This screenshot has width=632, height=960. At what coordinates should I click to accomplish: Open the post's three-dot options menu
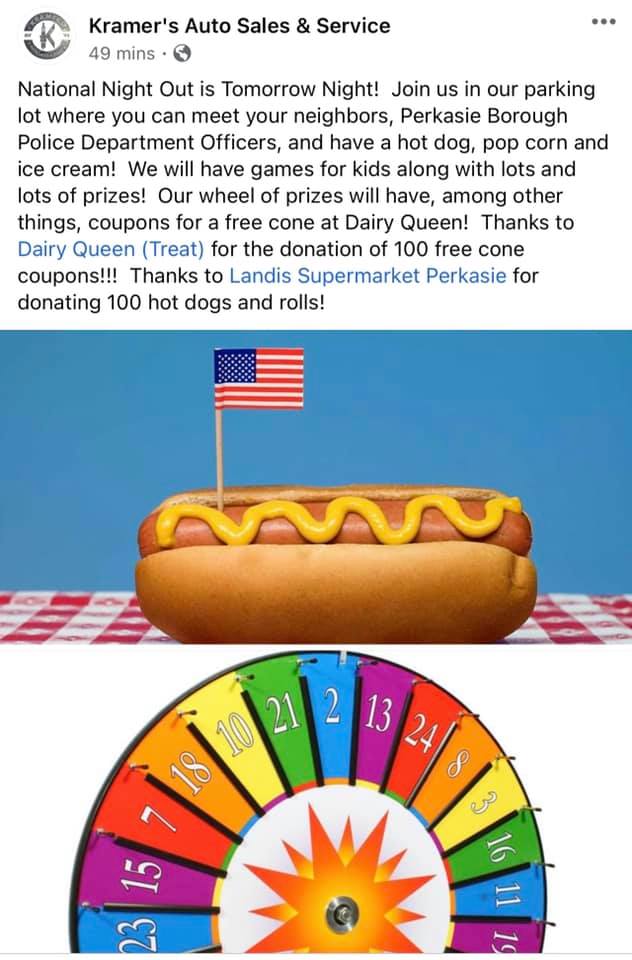[x=603, y=21]
